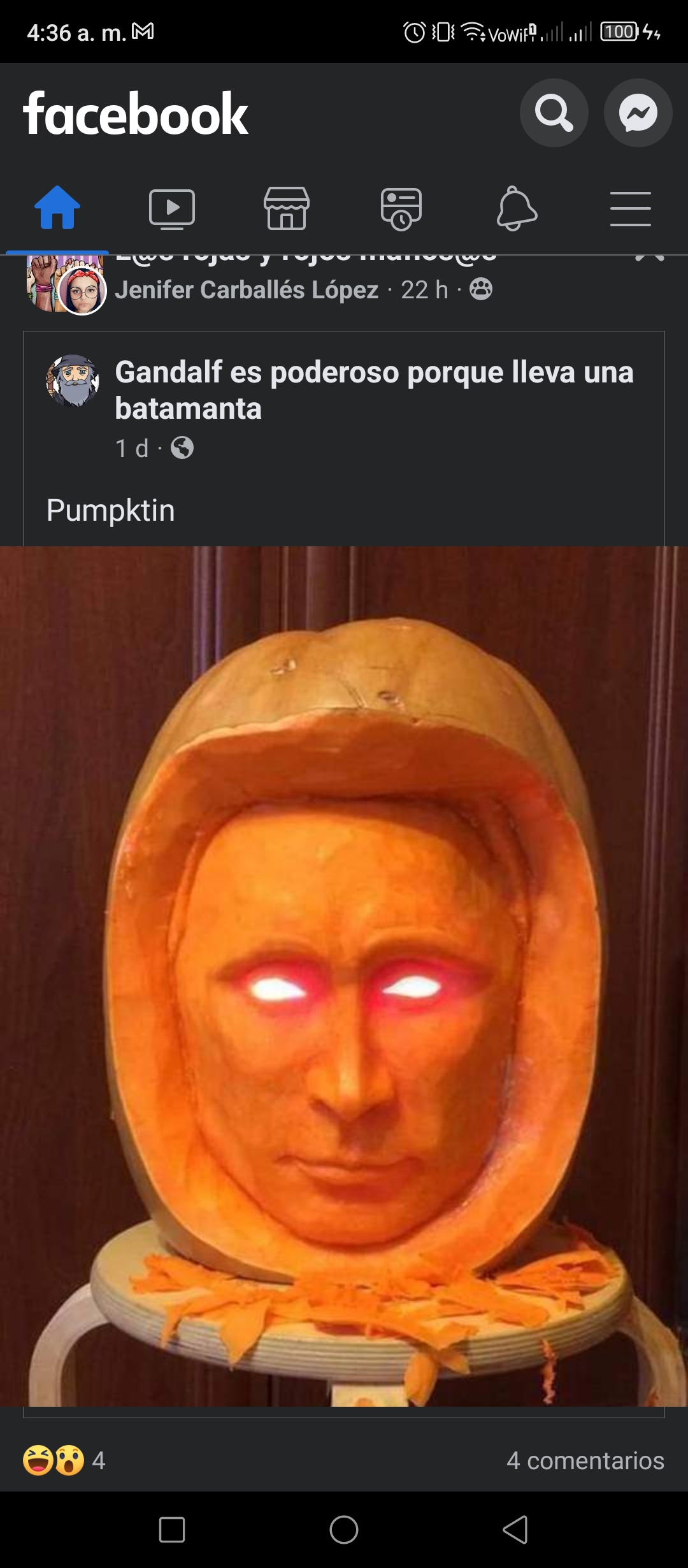
Task: Open the notifications bell tab
Action: point(517,209)
